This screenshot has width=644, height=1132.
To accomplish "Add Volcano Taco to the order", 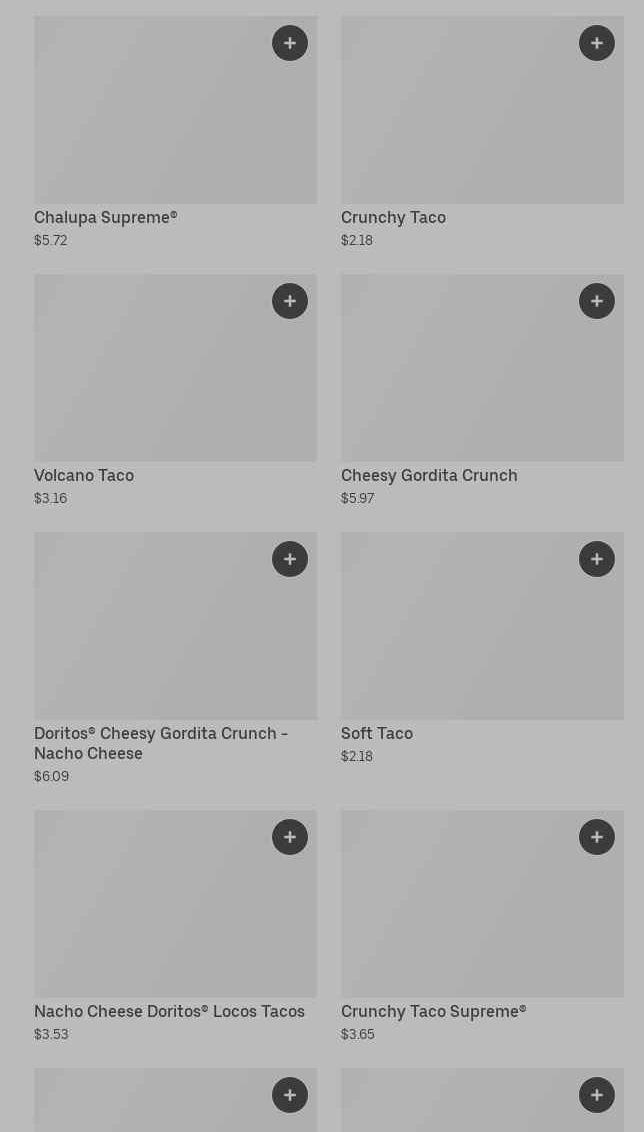I will (290, 301).
